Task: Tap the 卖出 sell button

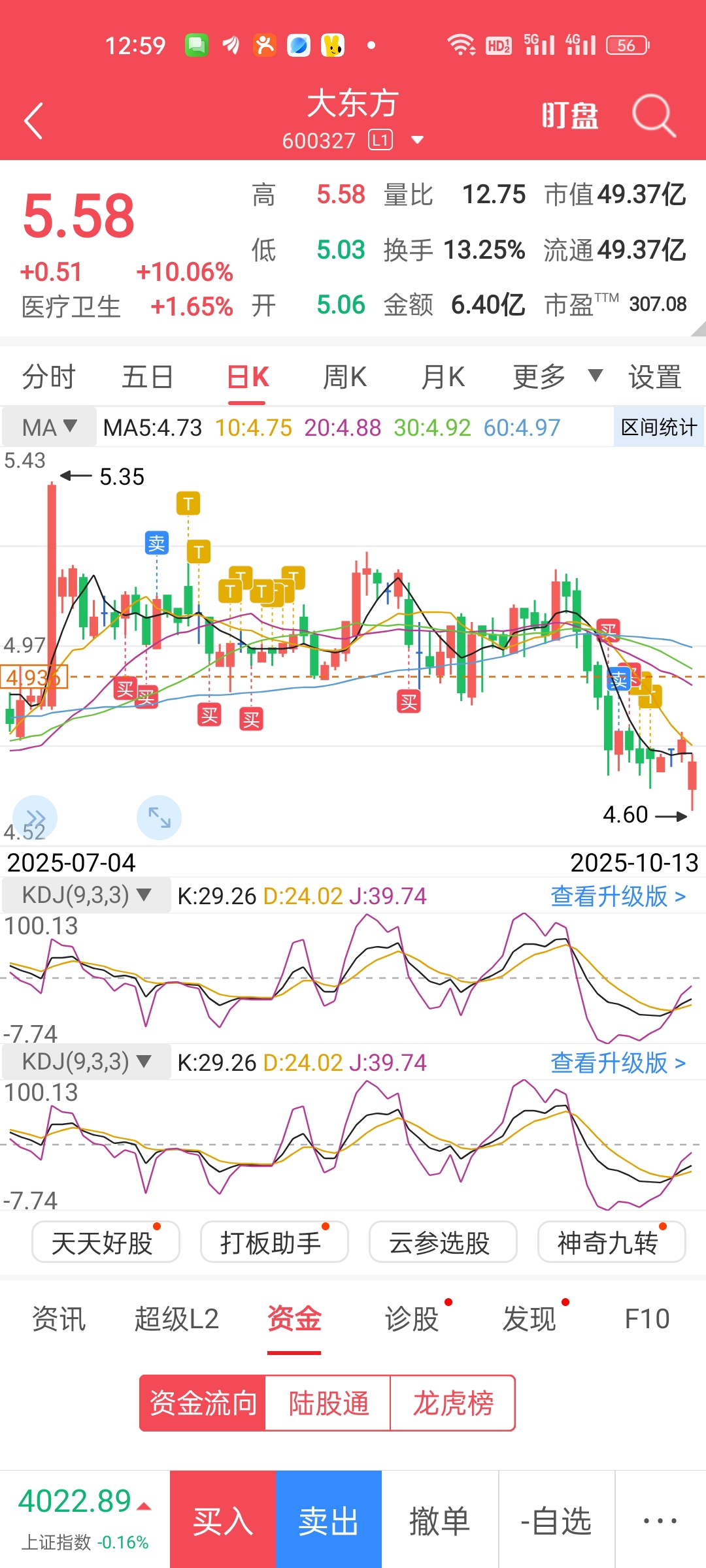Action: click(329, 1521)
